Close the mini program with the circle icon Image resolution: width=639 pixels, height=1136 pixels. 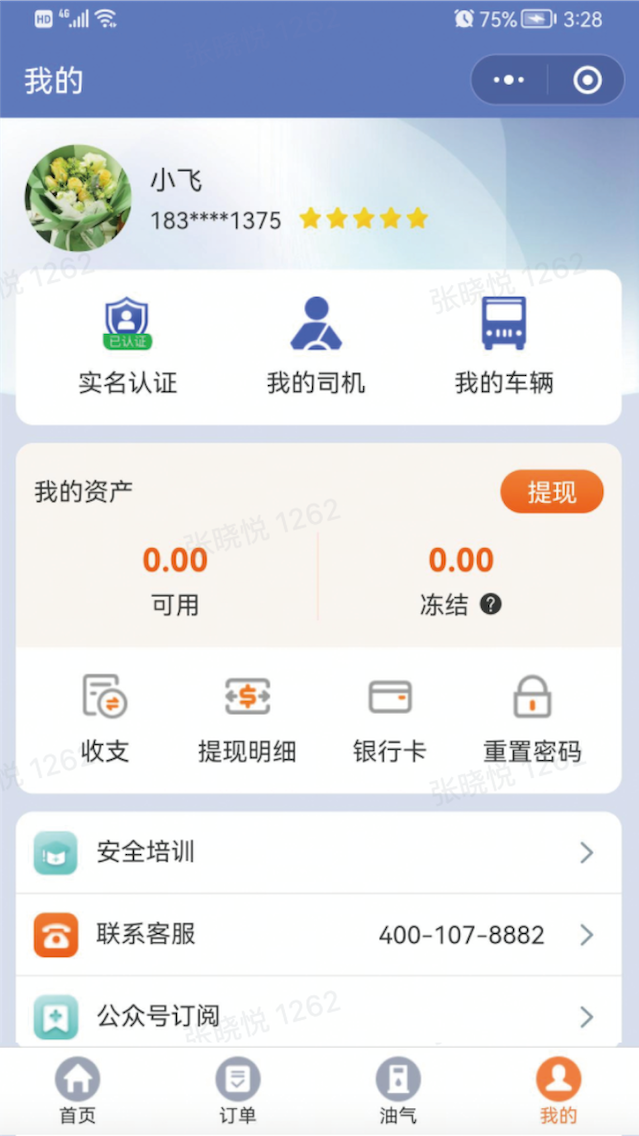[587, 80]
